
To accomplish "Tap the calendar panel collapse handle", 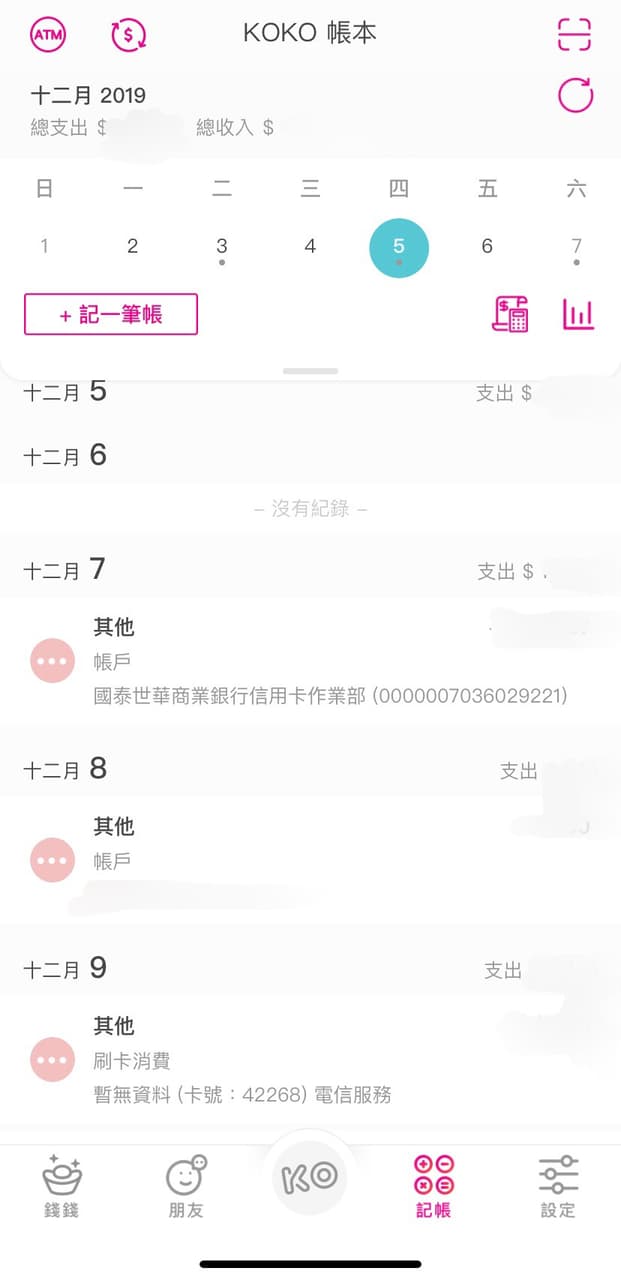I will pyautogui.click(x=310, y=371).
